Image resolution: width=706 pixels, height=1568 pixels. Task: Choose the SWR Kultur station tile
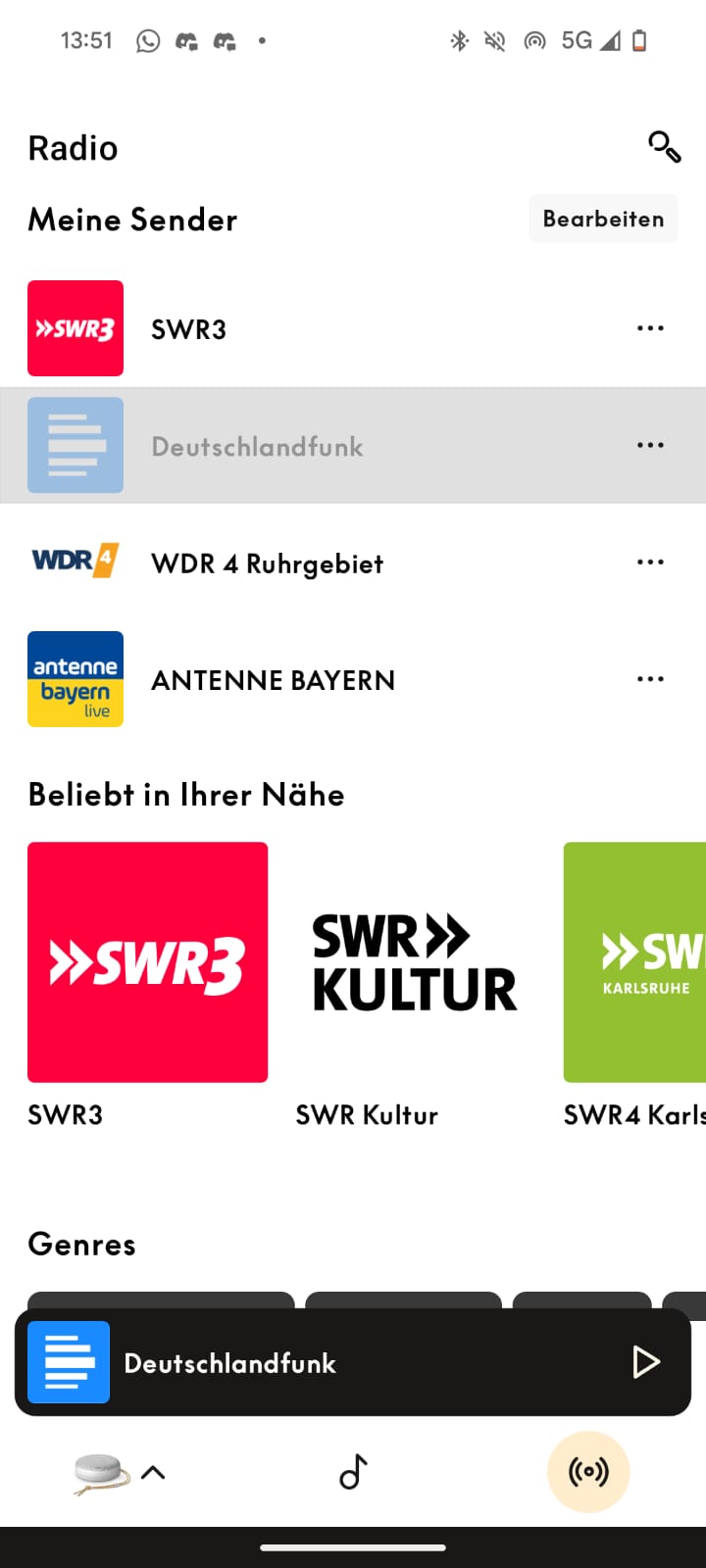tap(415, 961)
